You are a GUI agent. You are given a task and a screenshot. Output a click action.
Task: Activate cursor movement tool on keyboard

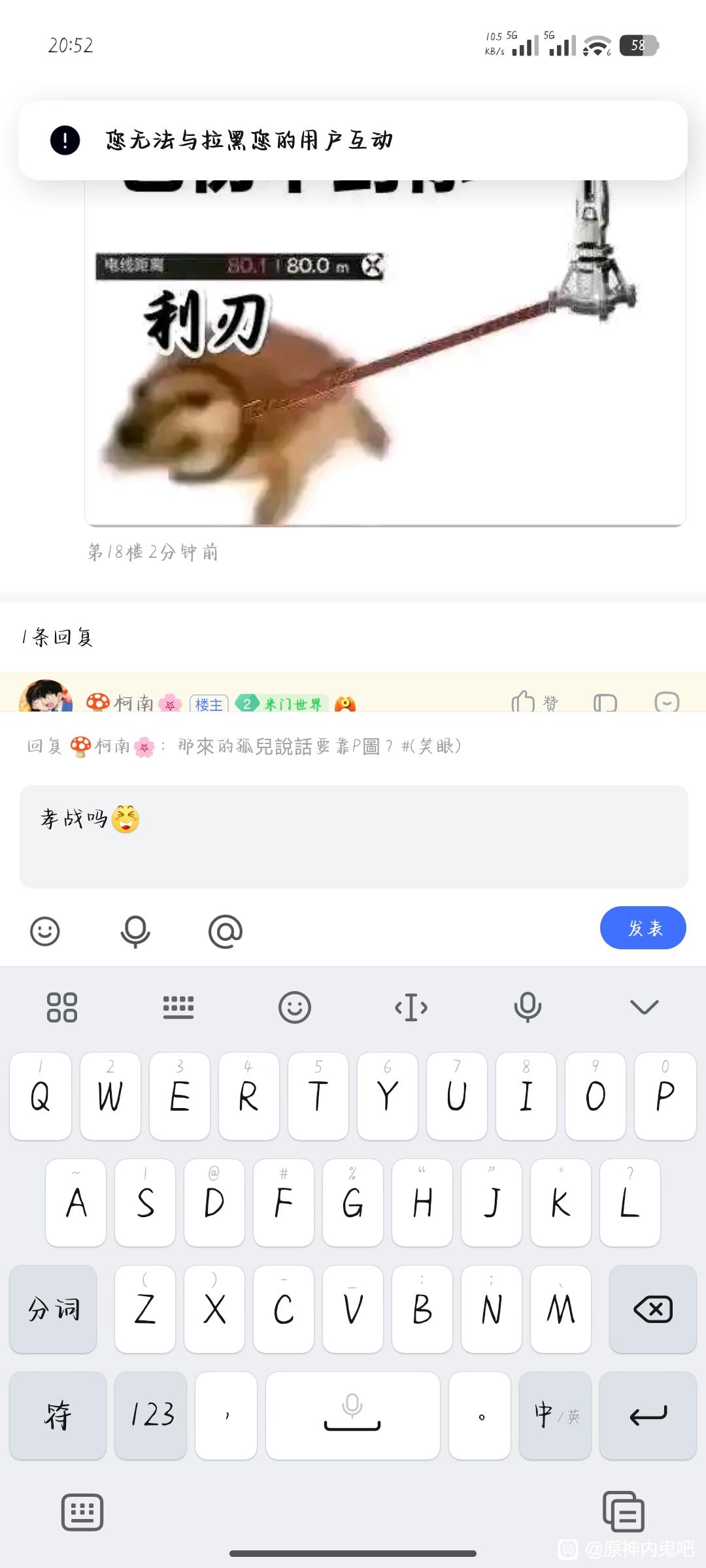point(411,1007)
